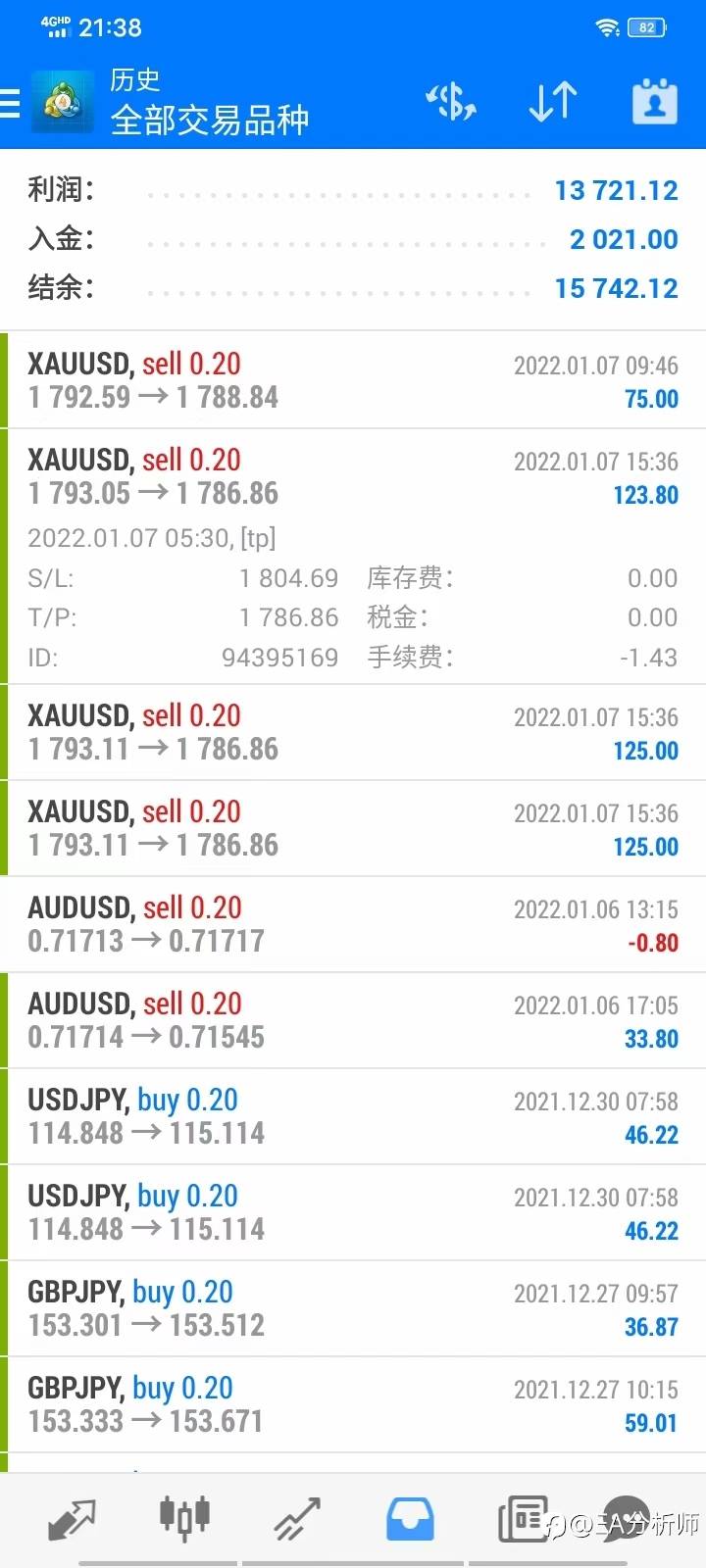Viewport: 706px width, 1568px height.
Task: Choose the history period via calendar icon
Action: (654, 101)
